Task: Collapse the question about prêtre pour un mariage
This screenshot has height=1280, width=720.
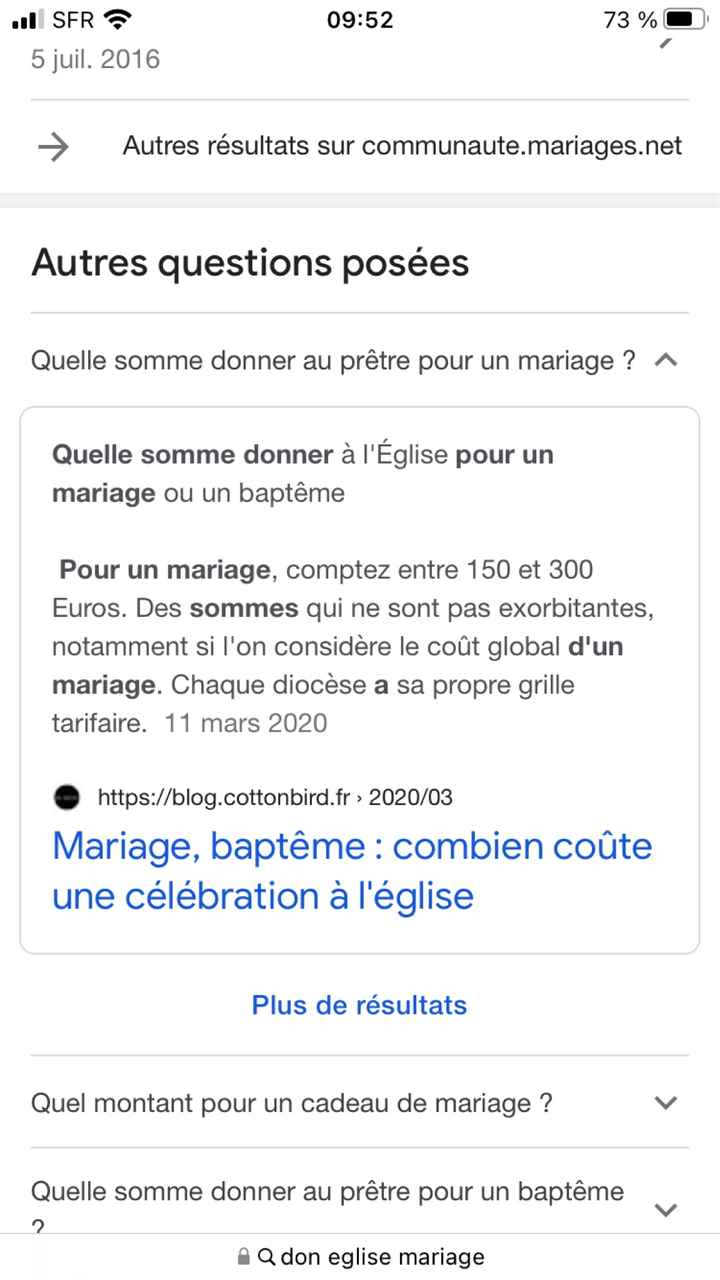Action: 666,360
